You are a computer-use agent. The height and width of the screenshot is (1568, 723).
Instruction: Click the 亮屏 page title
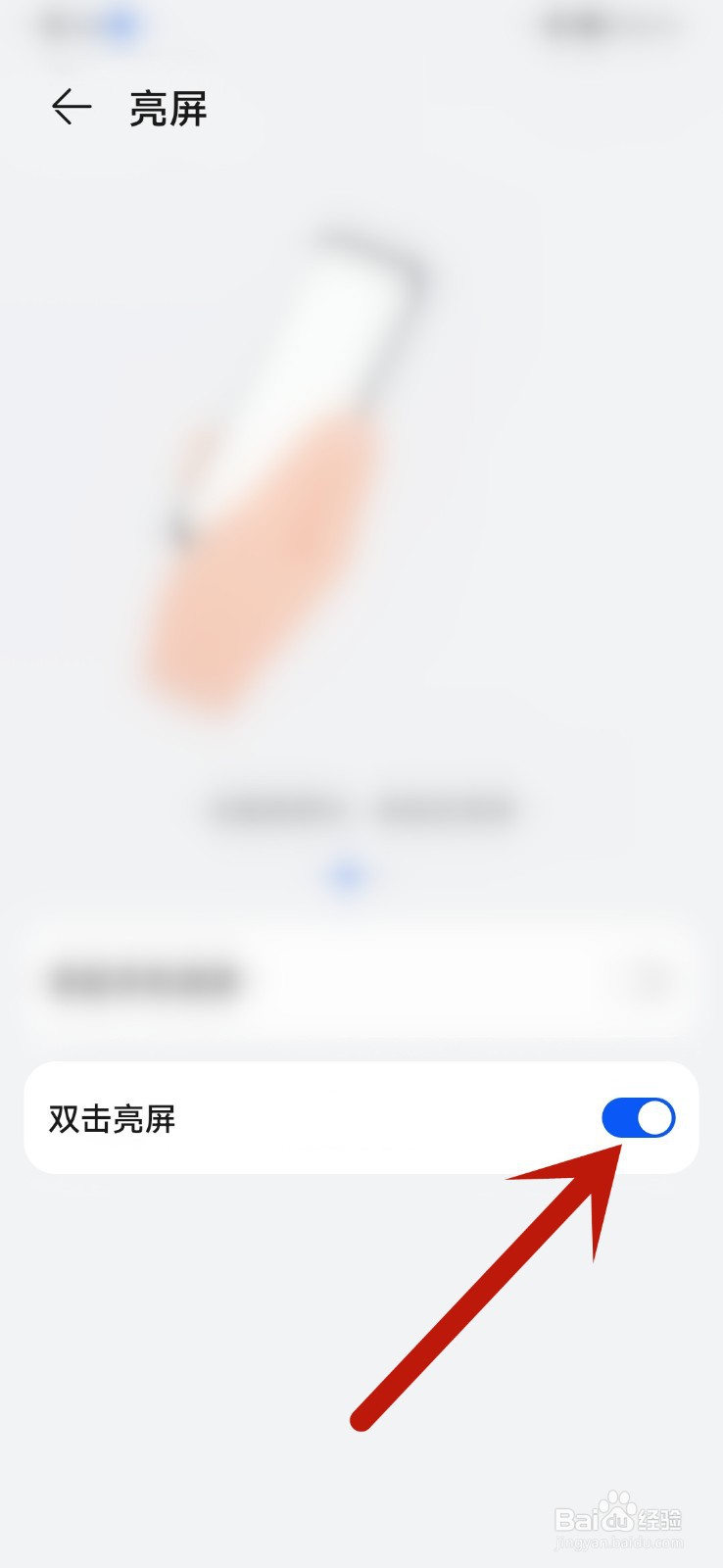click(167, 110)
